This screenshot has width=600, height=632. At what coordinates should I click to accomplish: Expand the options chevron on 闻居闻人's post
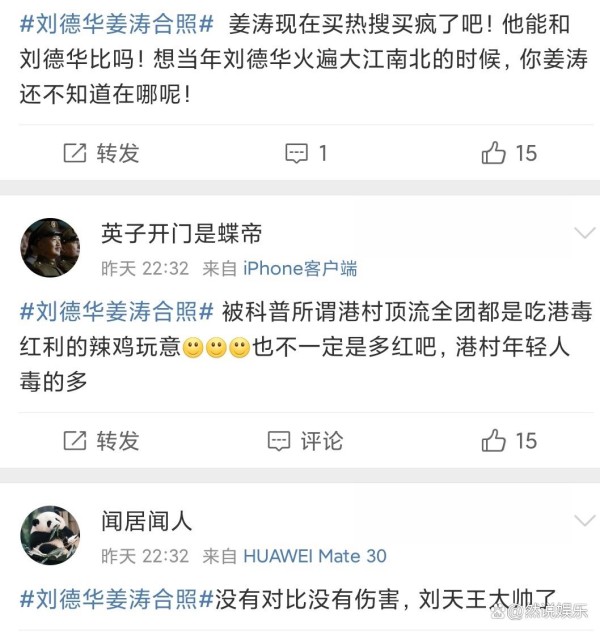click(x=583, y=520)
